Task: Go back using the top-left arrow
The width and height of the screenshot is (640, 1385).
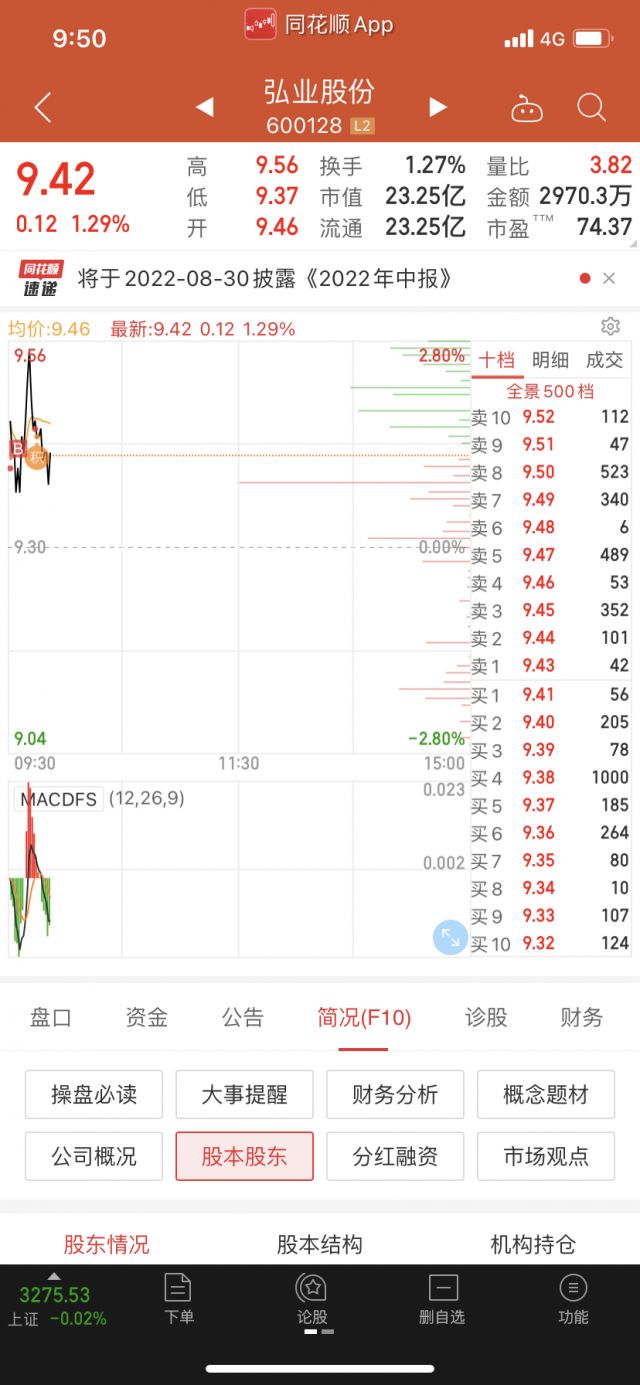Action: coord(42,107)
